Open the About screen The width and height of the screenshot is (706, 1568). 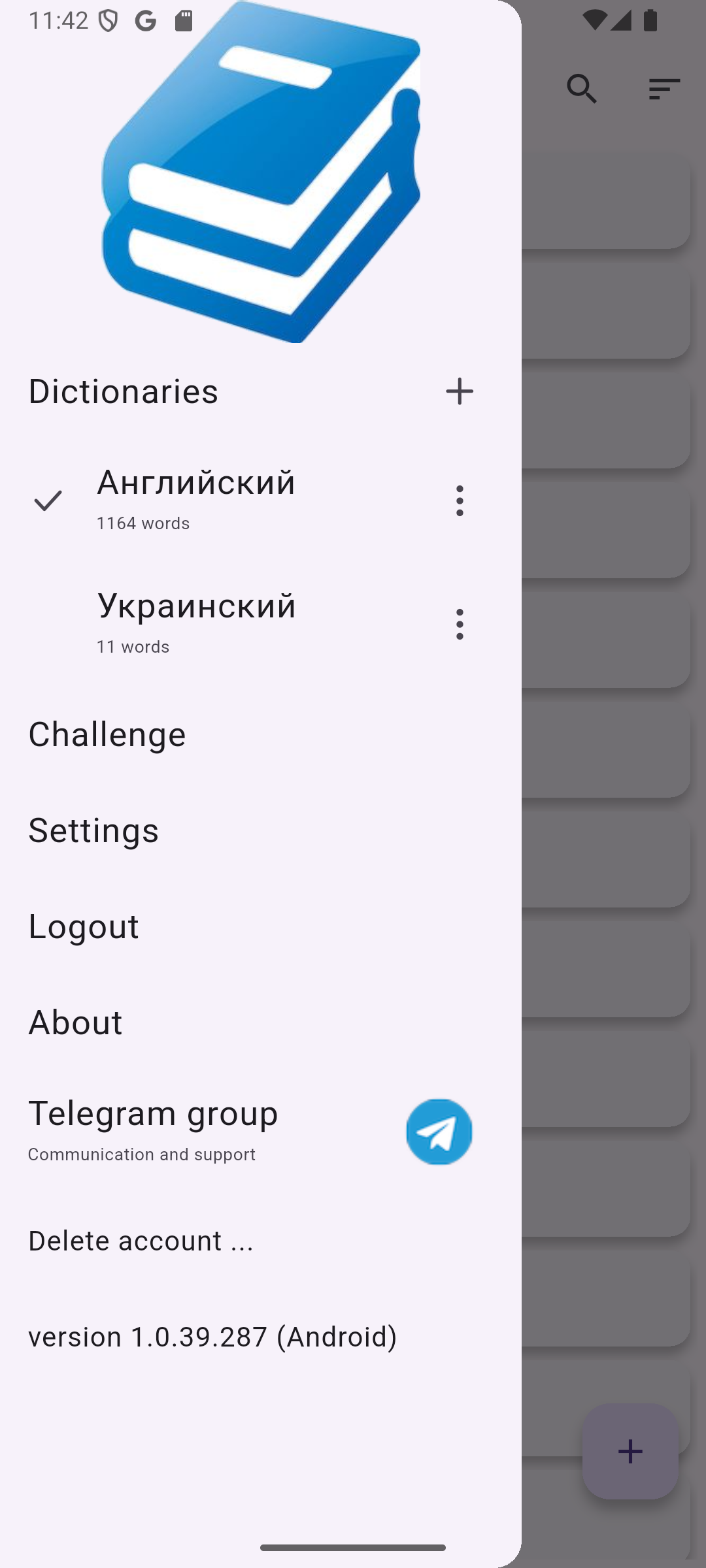point(75,1021)
